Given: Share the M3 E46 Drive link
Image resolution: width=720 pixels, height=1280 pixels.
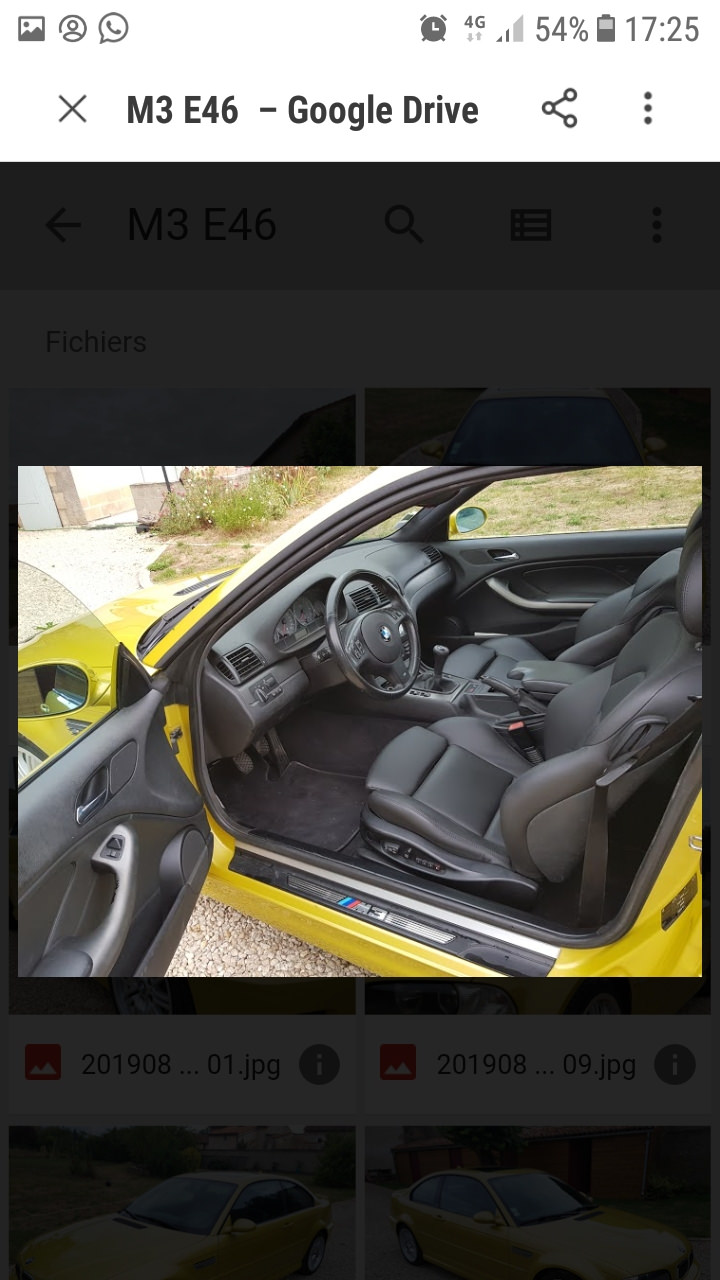Looking at the screenshot, I should point(559,108).
